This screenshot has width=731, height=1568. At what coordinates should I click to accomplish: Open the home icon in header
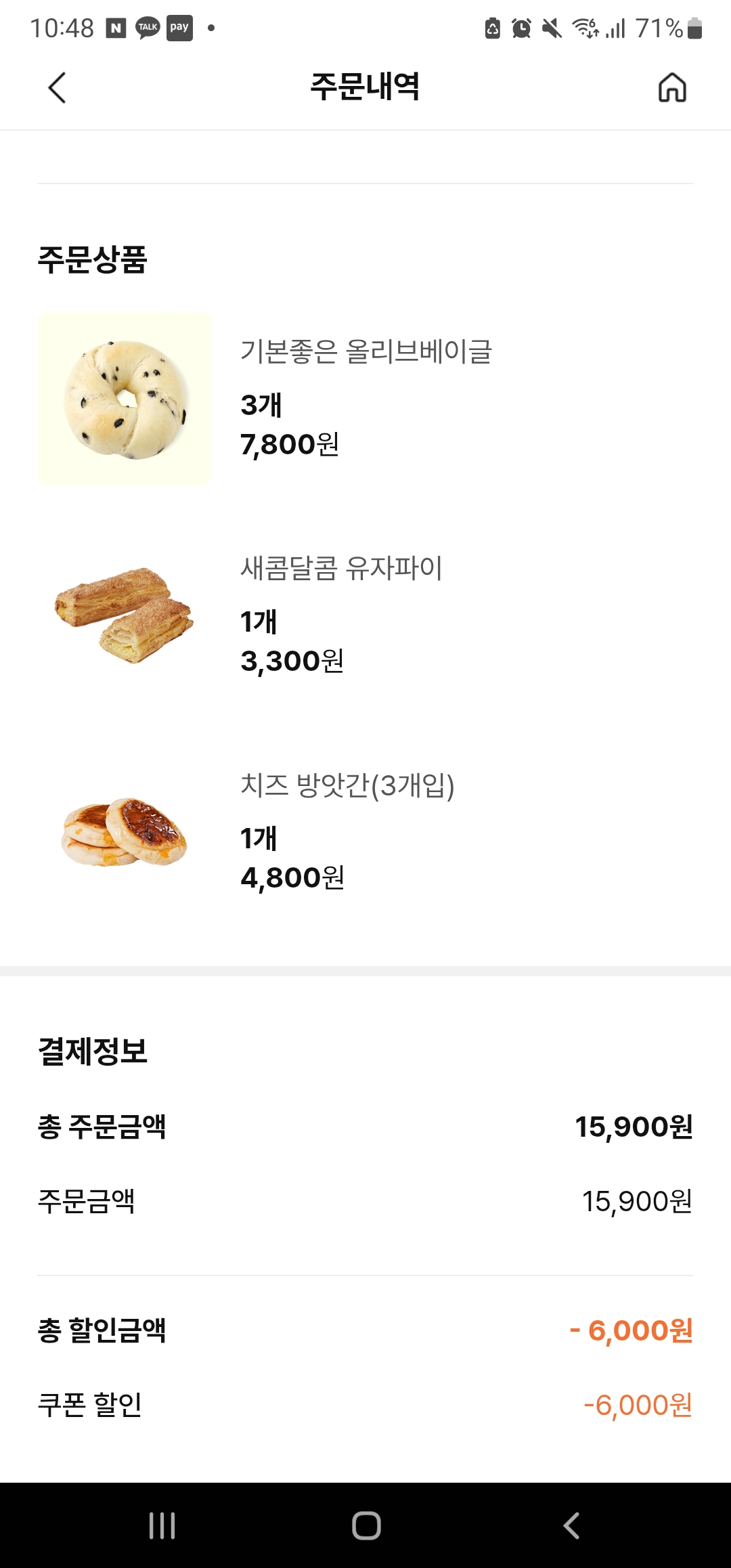pos(672,87)
